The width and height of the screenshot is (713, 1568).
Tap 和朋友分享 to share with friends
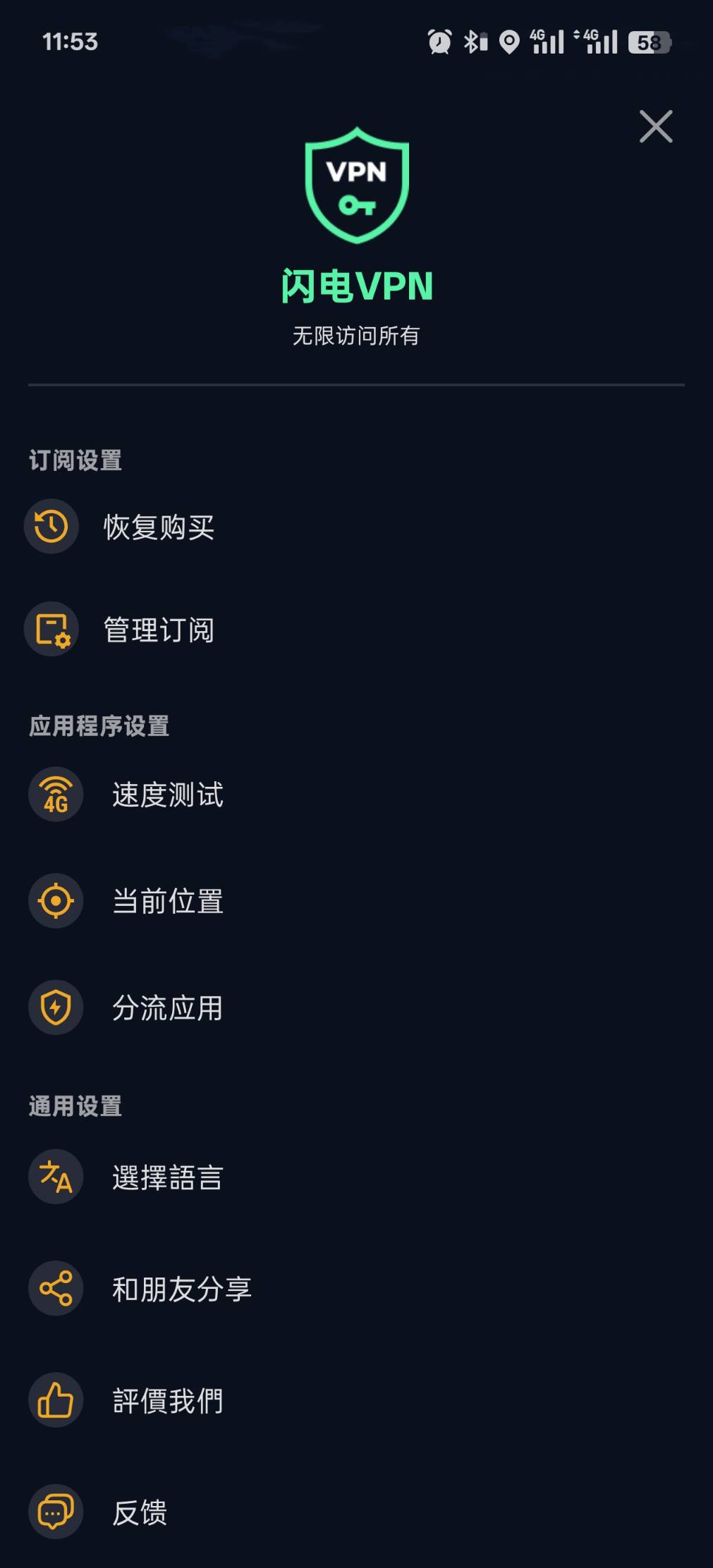click(356, 1289)
